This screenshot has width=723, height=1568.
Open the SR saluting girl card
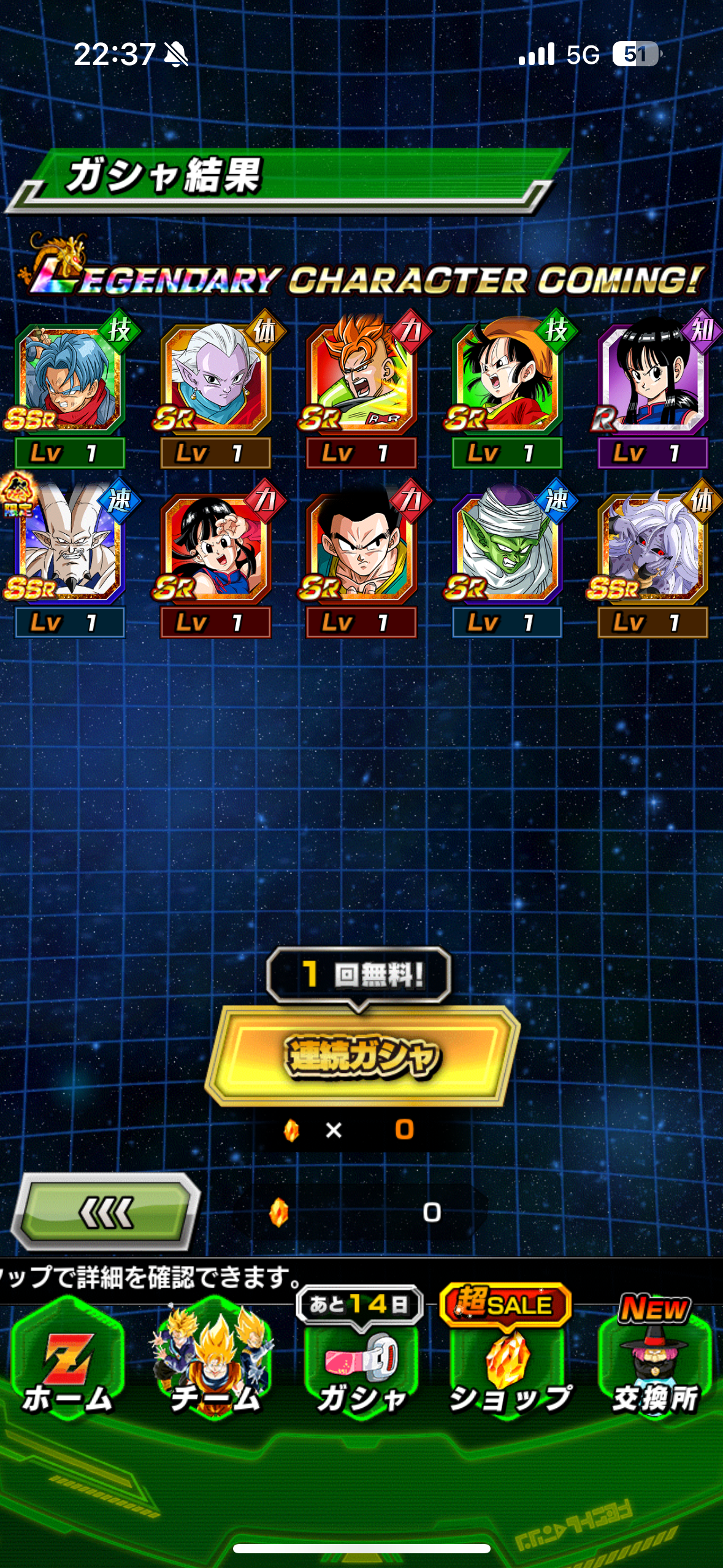pos(215,559)
